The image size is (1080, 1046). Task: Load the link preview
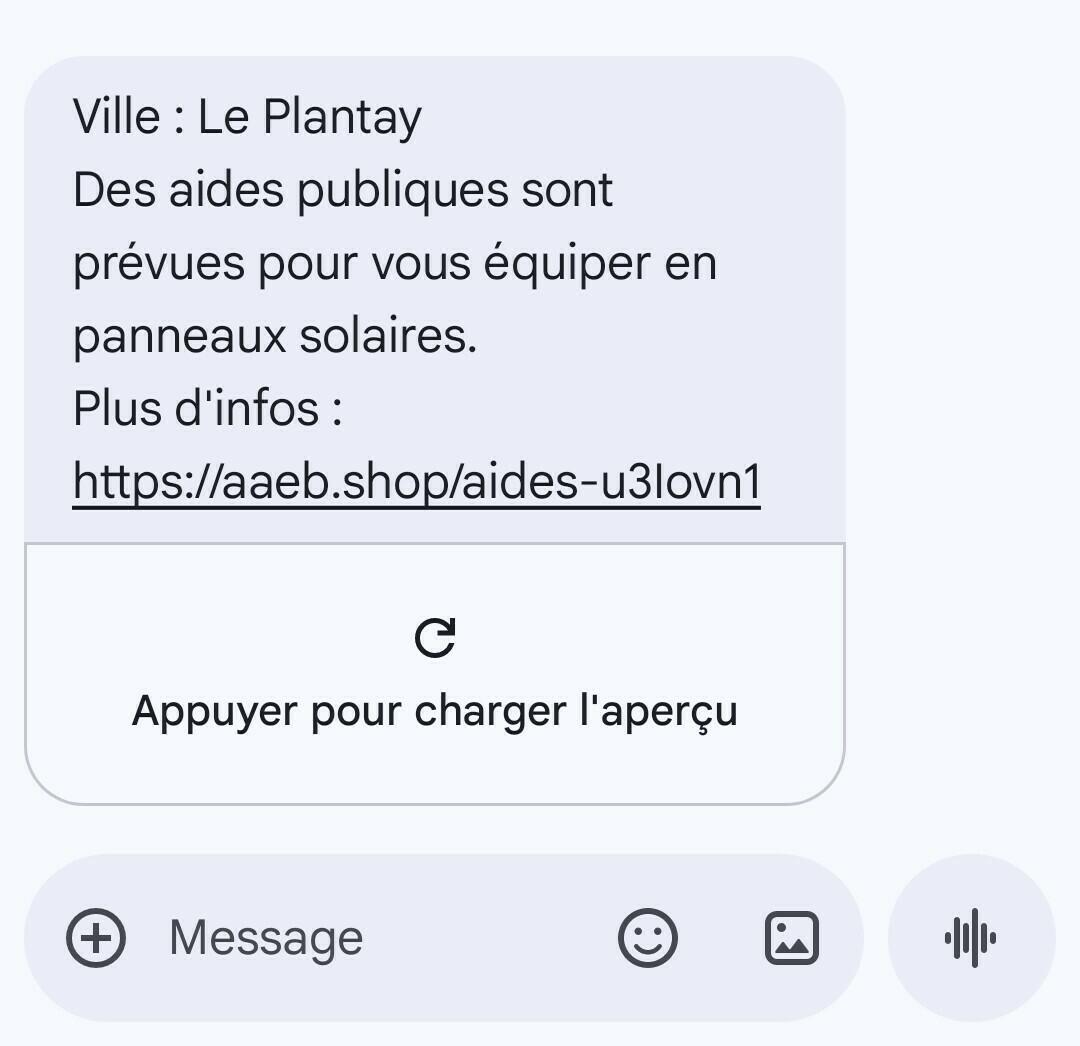coord(435,674)
